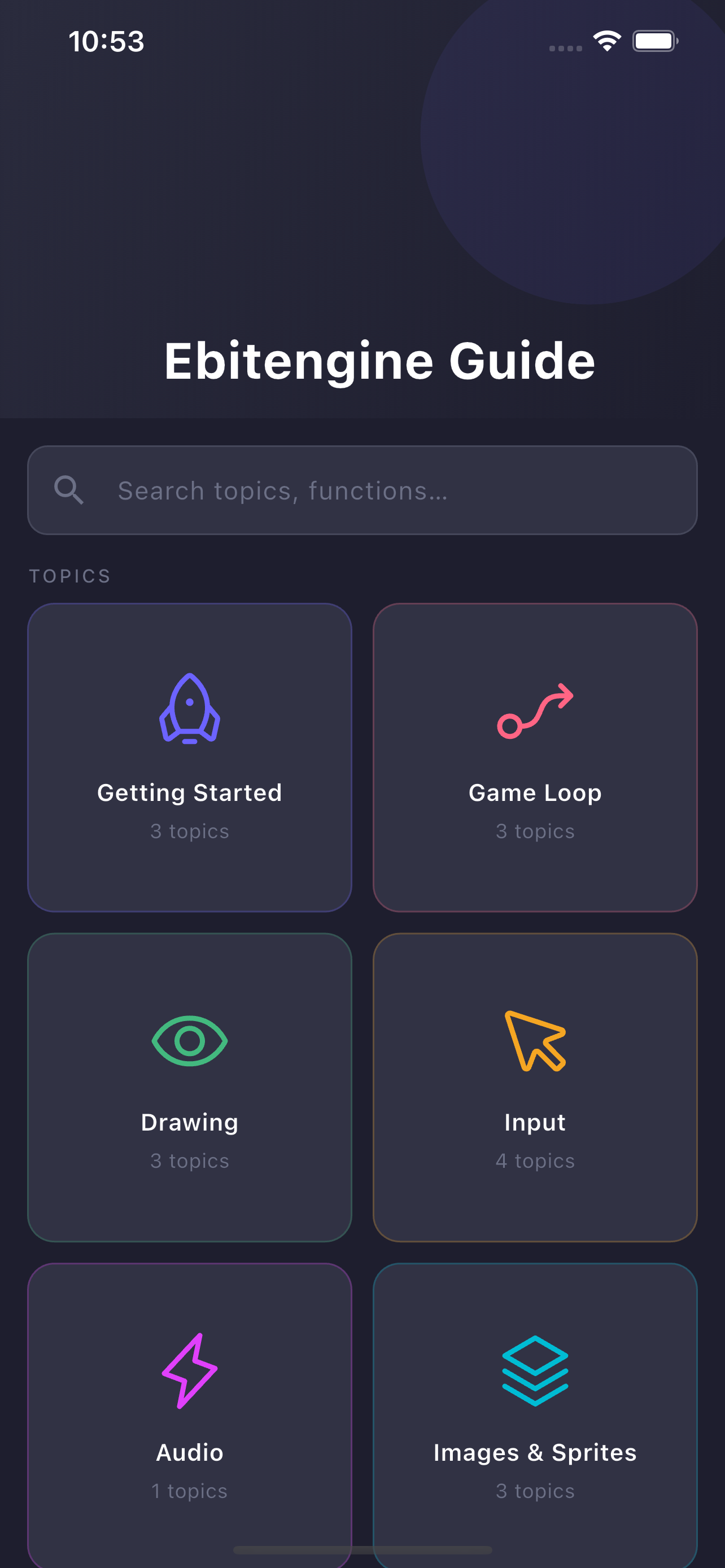Select the eye icon on the Drawing card
The image size is (725, 1568).
pyautogui.click(x=189, y=1041)
